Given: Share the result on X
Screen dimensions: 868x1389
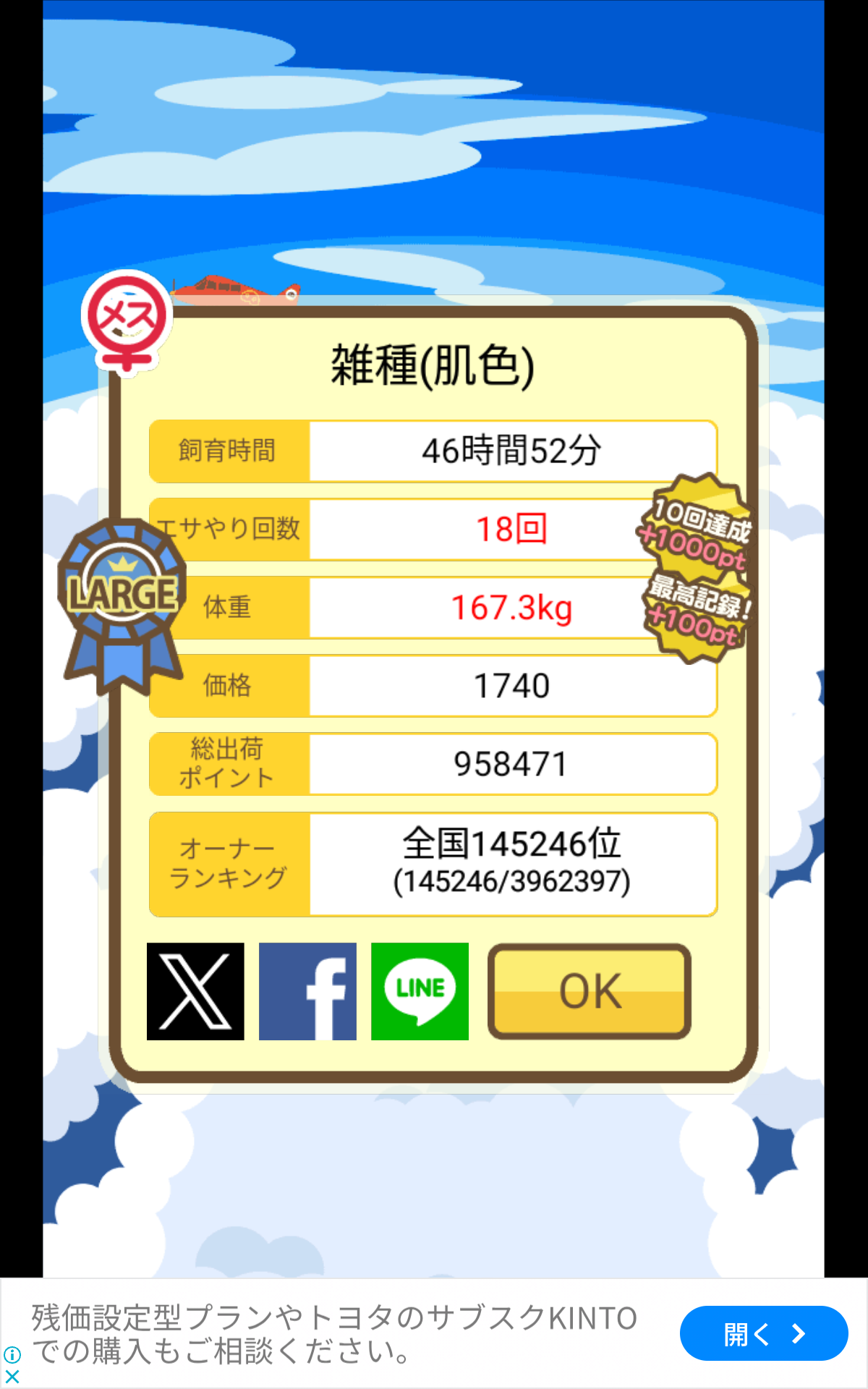Looking at the screenshot, I should coord(195,991).
